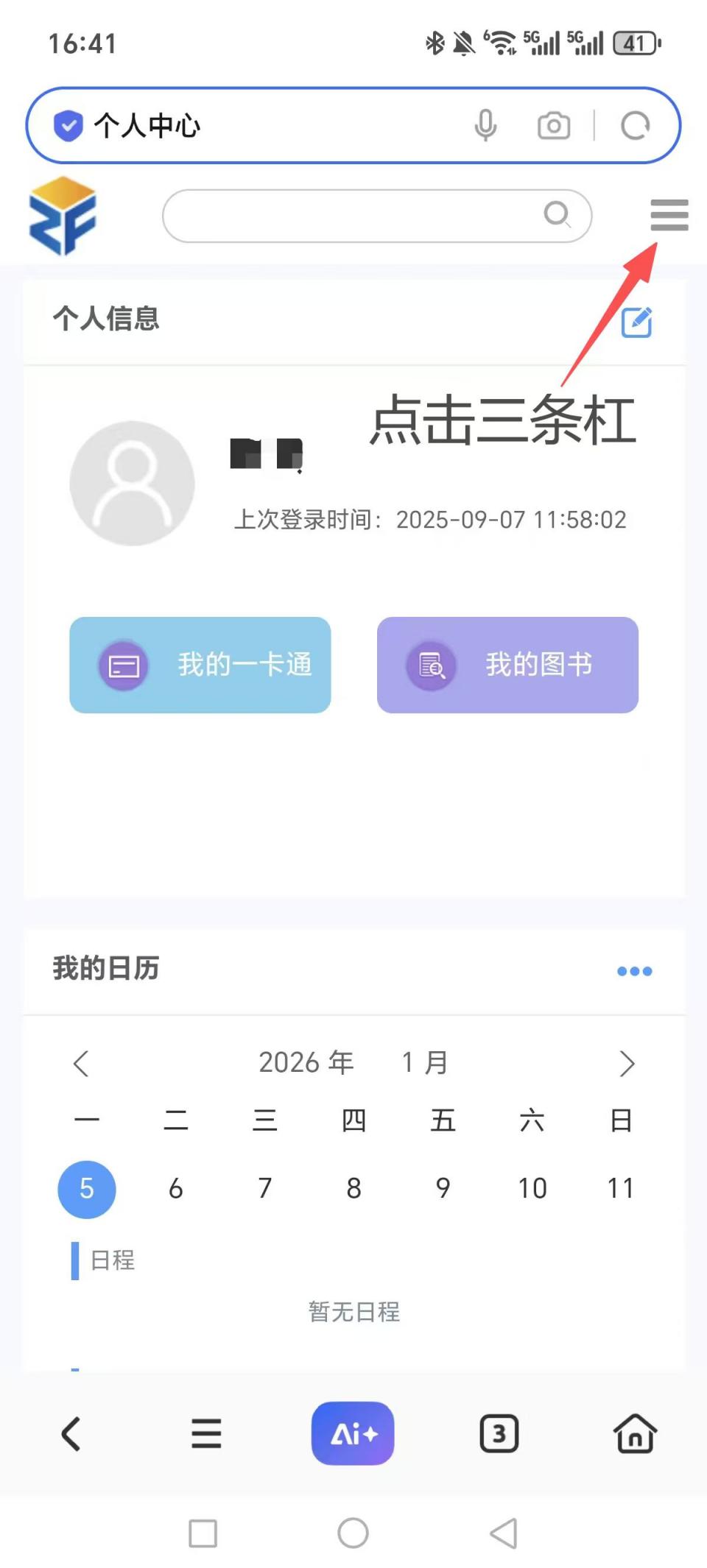Image resolution: width=707 pixels, height=1568 pixels.
Task: Select day 10 in the calendar
Action: 532,1188
